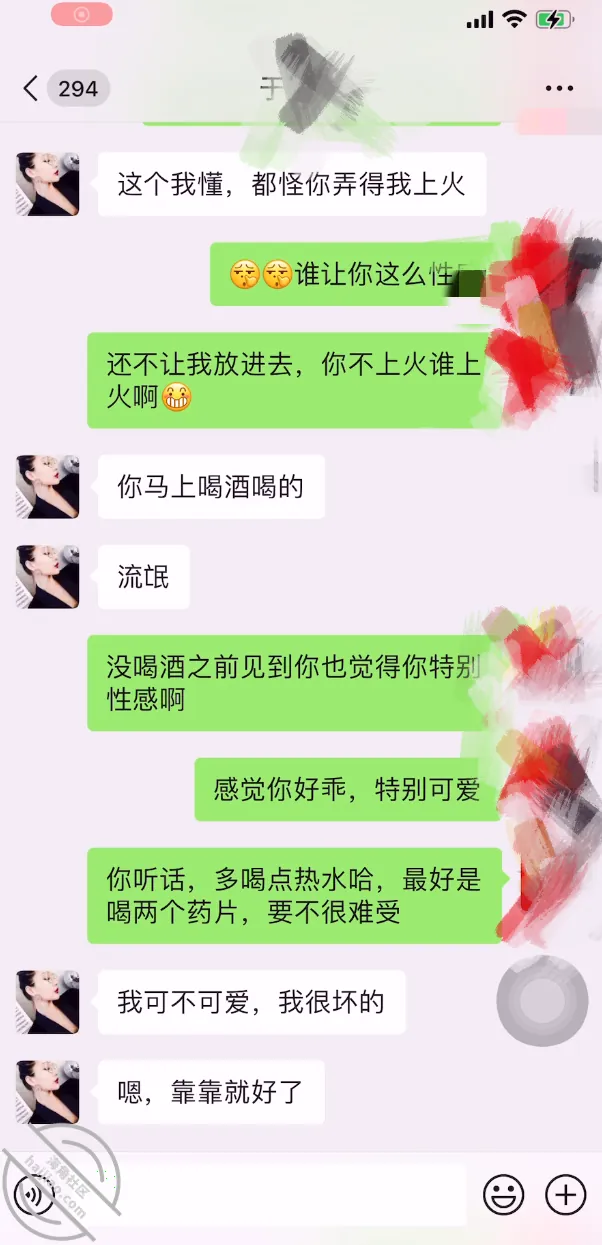Open avatar beside "这个我懂" message
Image resolution: width=602 pixels, height=1245 pixels.
coord(47,184)
